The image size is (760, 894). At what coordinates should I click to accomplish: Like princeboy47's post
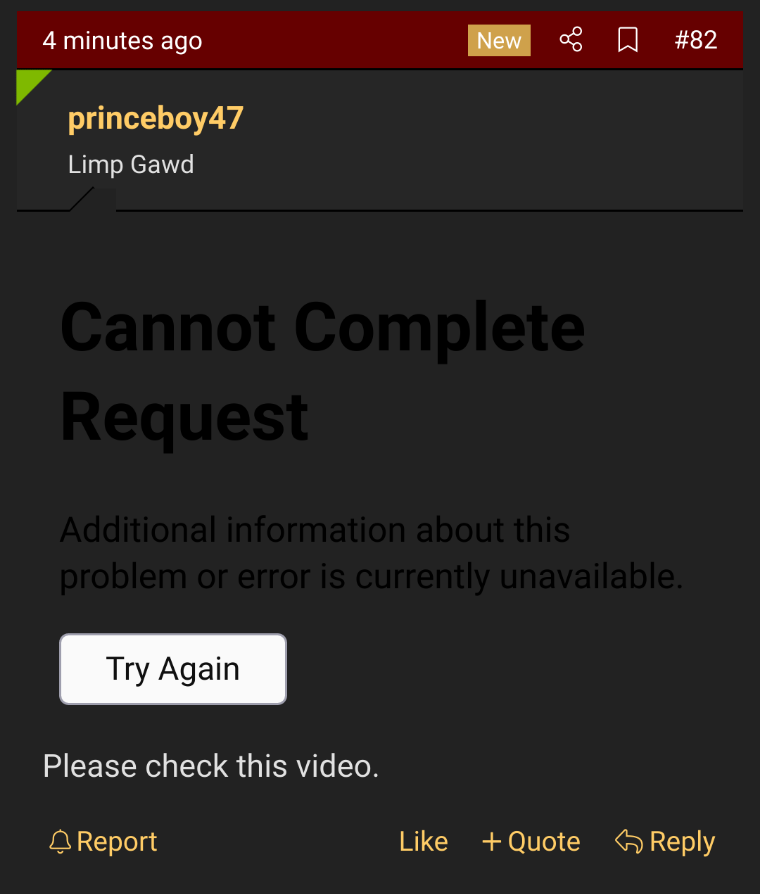423,842
